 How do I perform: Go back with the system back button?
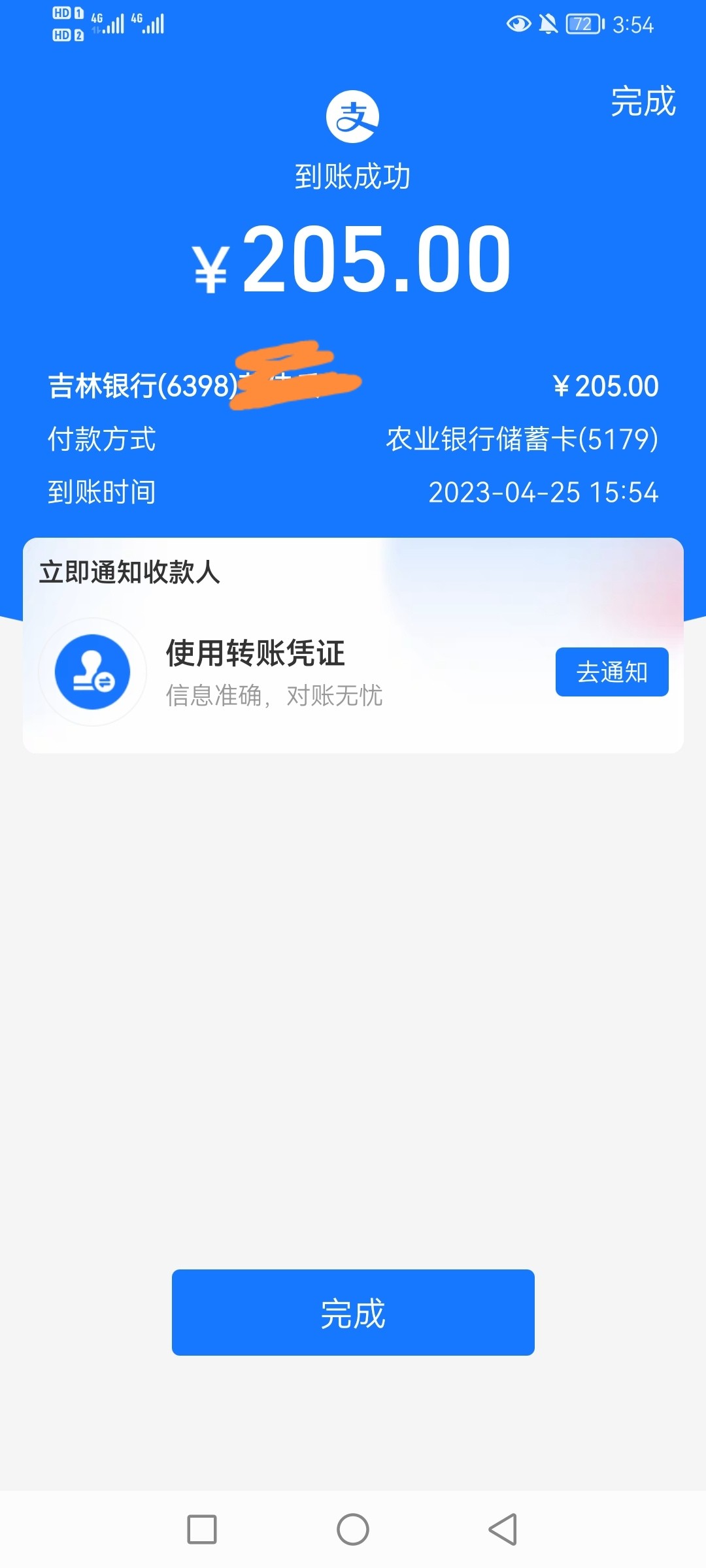coord(503,1529)
